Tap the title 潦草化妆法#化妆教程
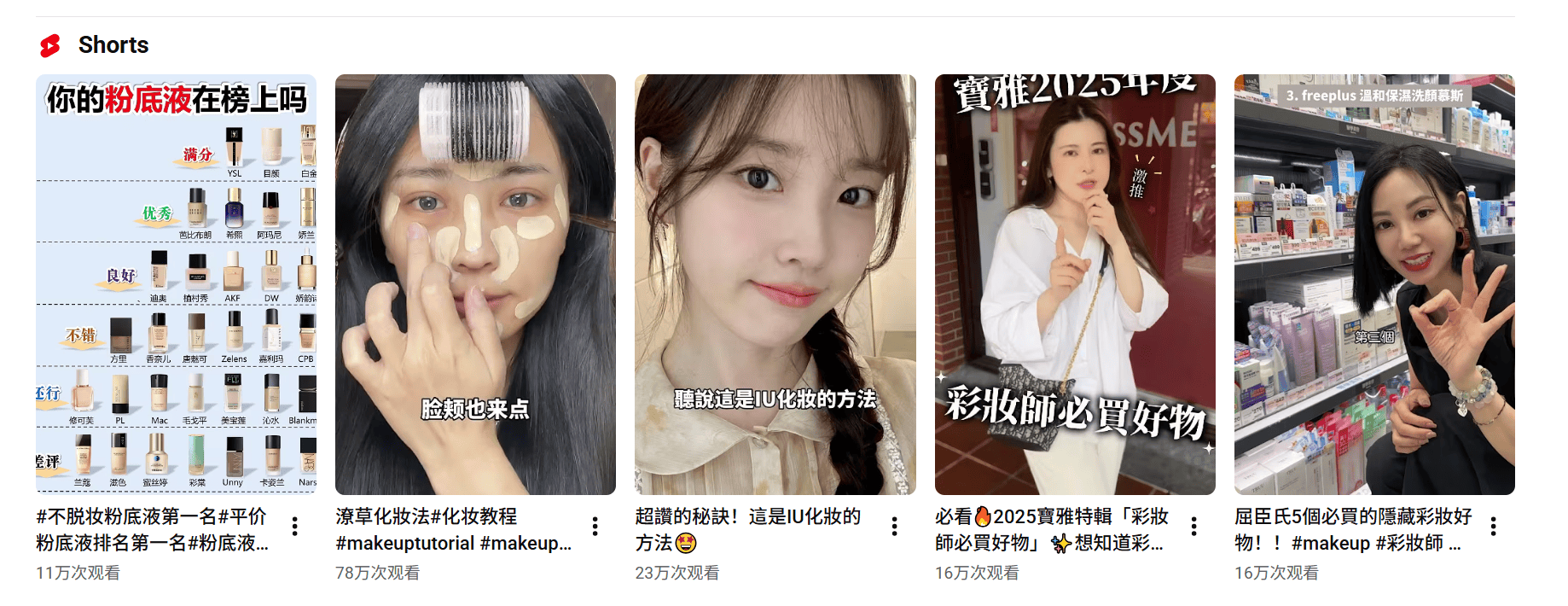1568x606 pixels. click(452, 529)
